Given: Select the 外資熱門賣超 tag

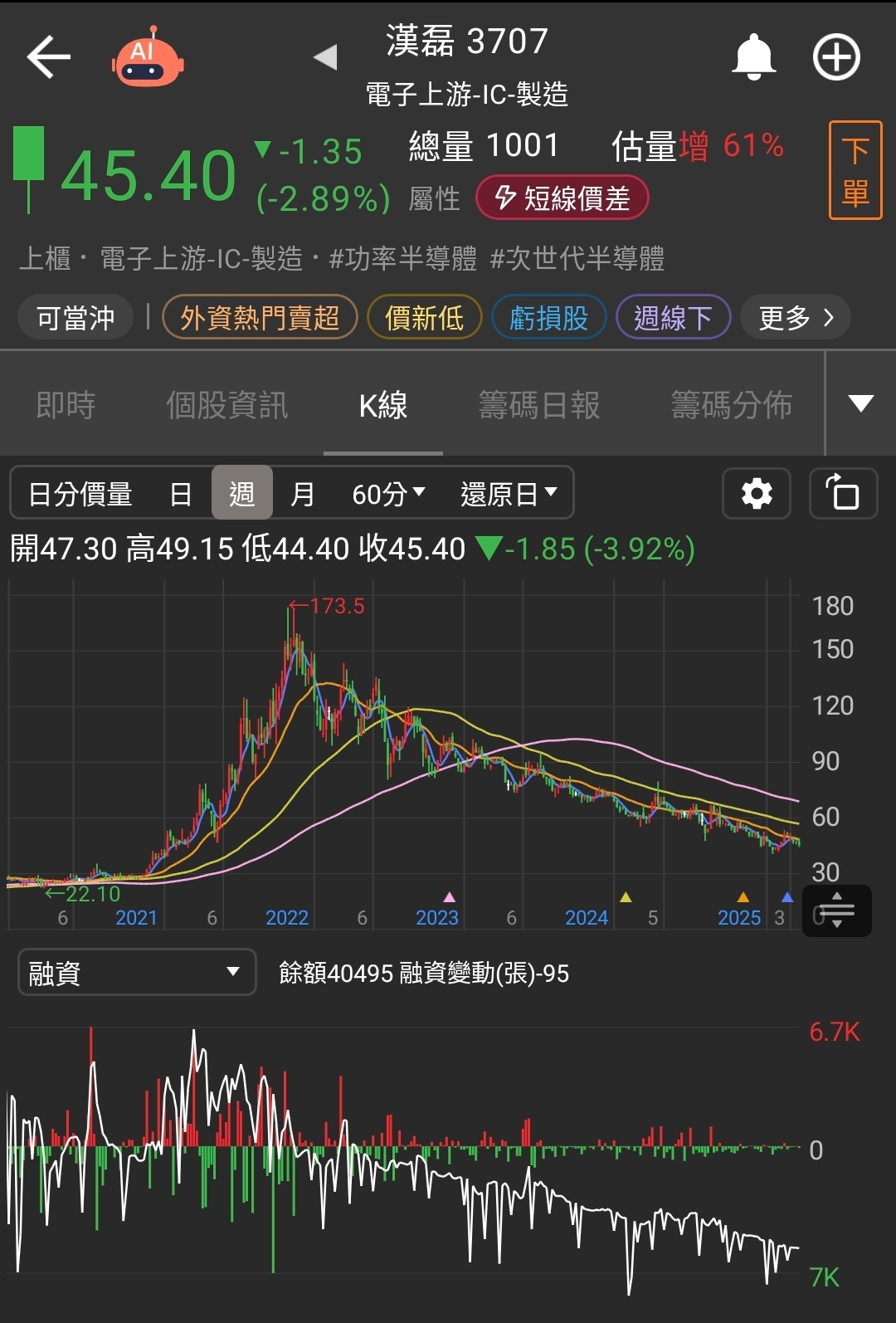Looking at the screenshot, I should pos(259,317).
